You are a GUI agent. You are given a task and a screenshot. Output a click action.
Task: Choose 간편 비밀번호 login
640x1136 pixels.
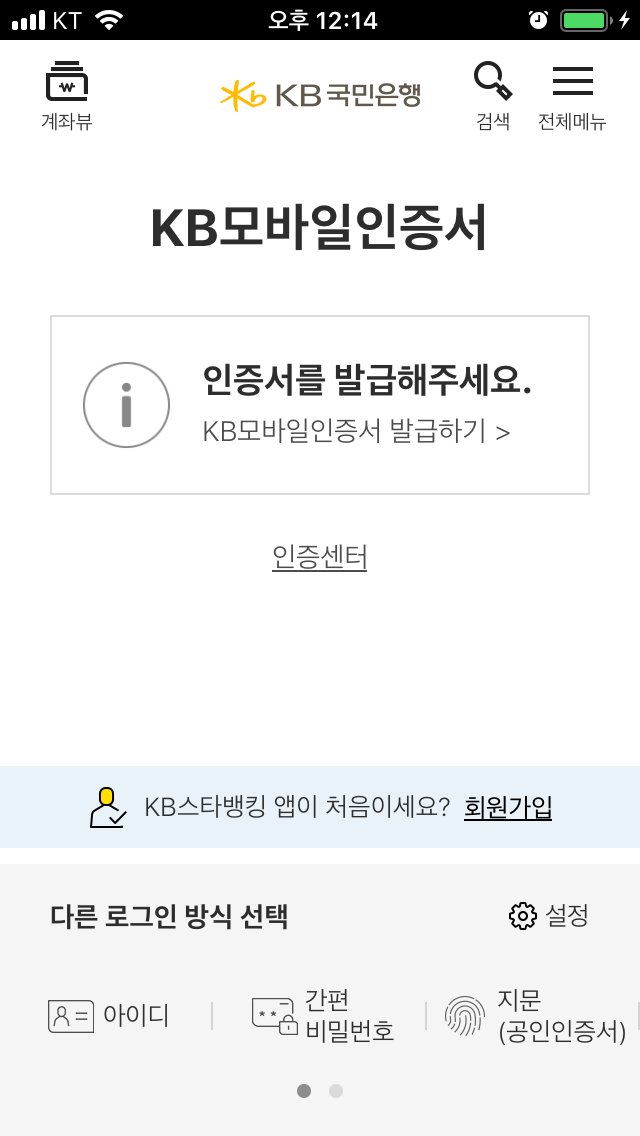pos(323,1016)
